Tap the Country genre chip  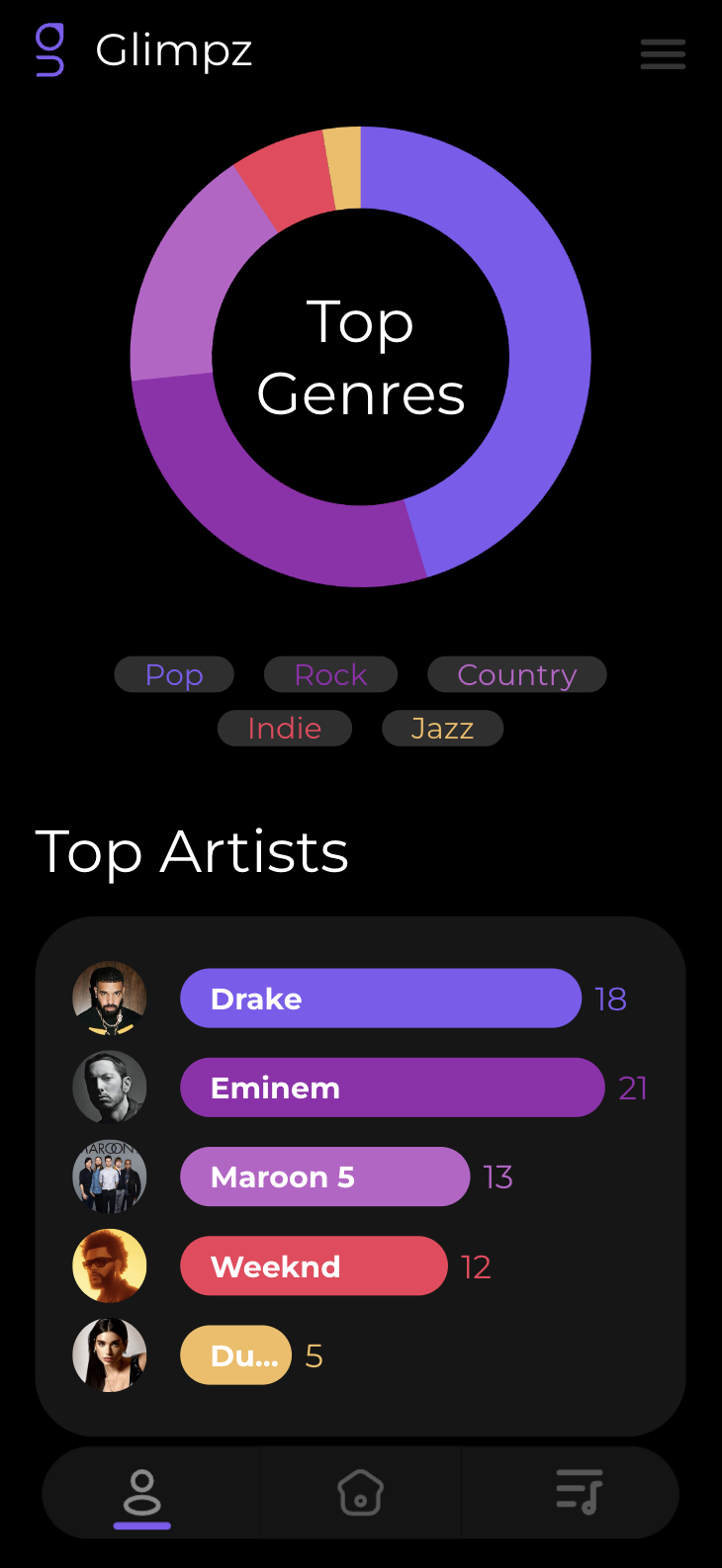pyautogui.click(x=516, y=674)
